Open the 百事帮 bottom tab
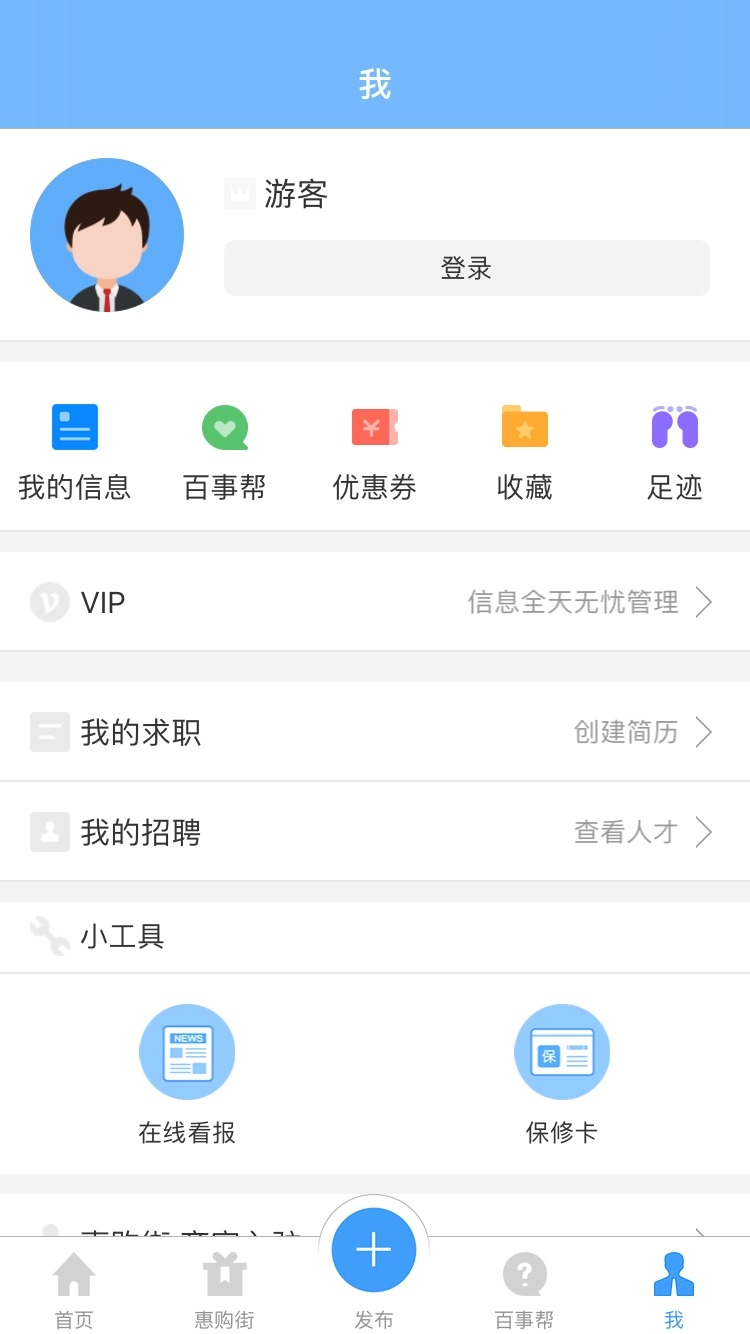Viewport: 750px width, 1334px height. (x=524, y=1290)
